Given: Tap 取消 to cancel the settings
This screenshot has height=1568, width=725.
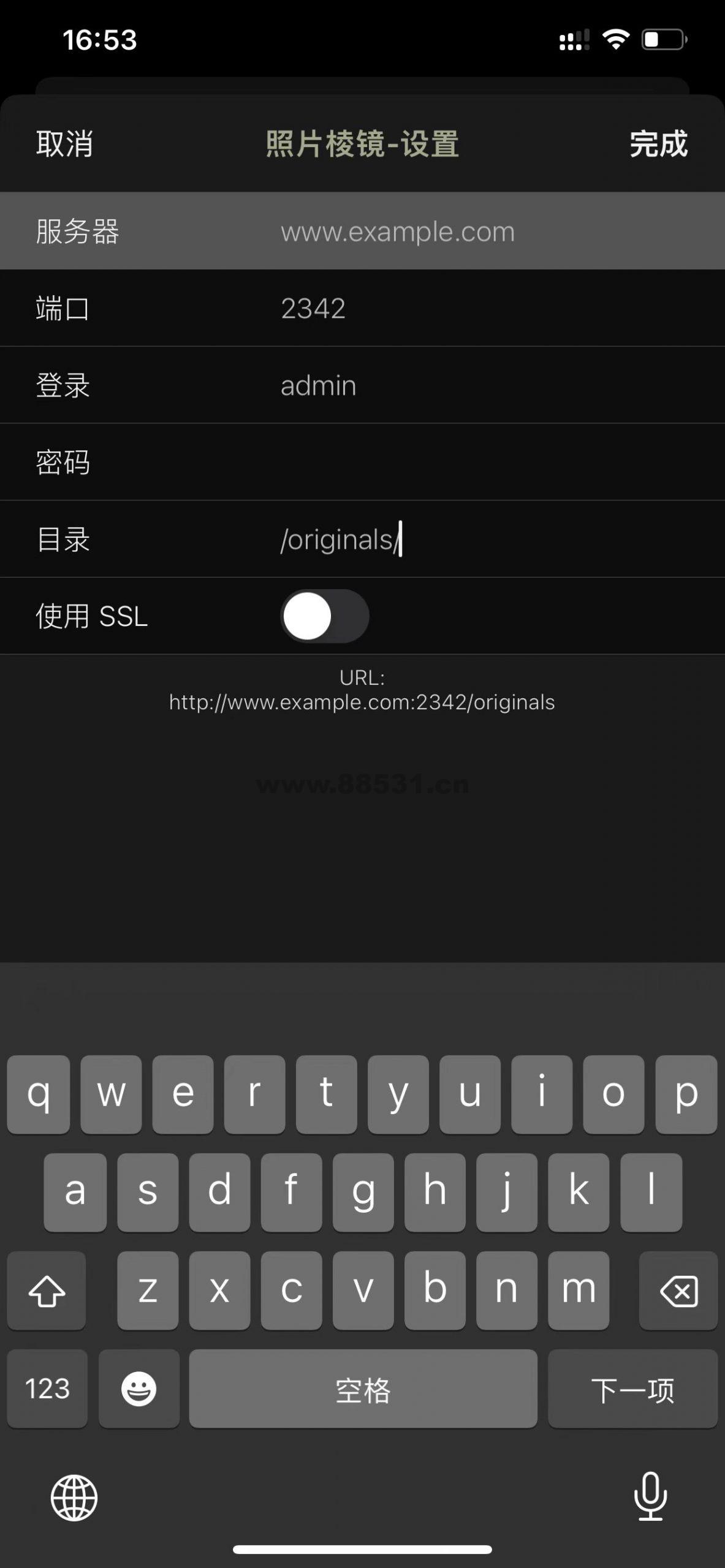Looking at the screenshot, I should [x=64, y=145].
